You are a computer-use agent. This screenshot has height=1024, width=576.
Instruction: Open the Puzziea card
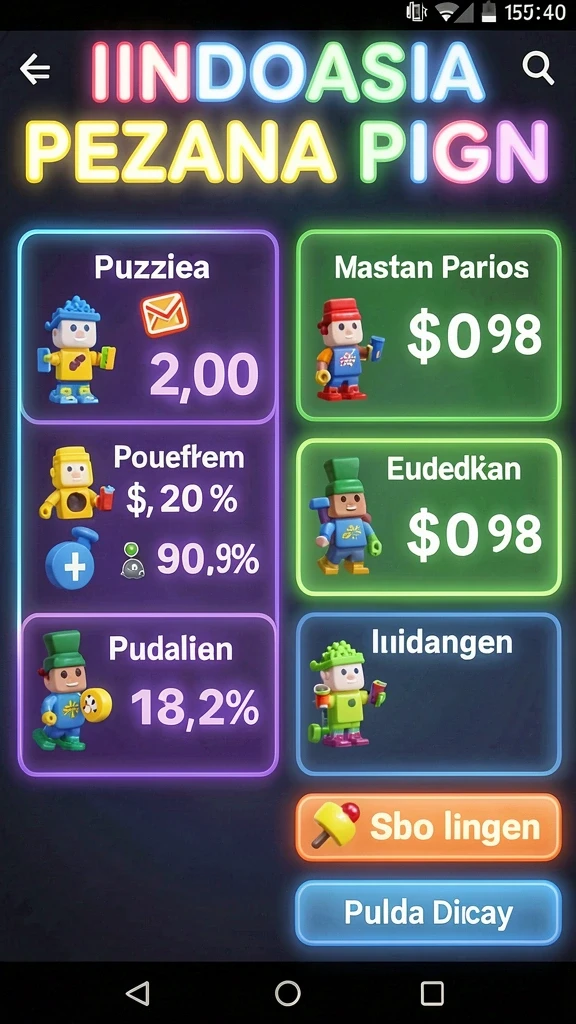(x=148, y=327)
